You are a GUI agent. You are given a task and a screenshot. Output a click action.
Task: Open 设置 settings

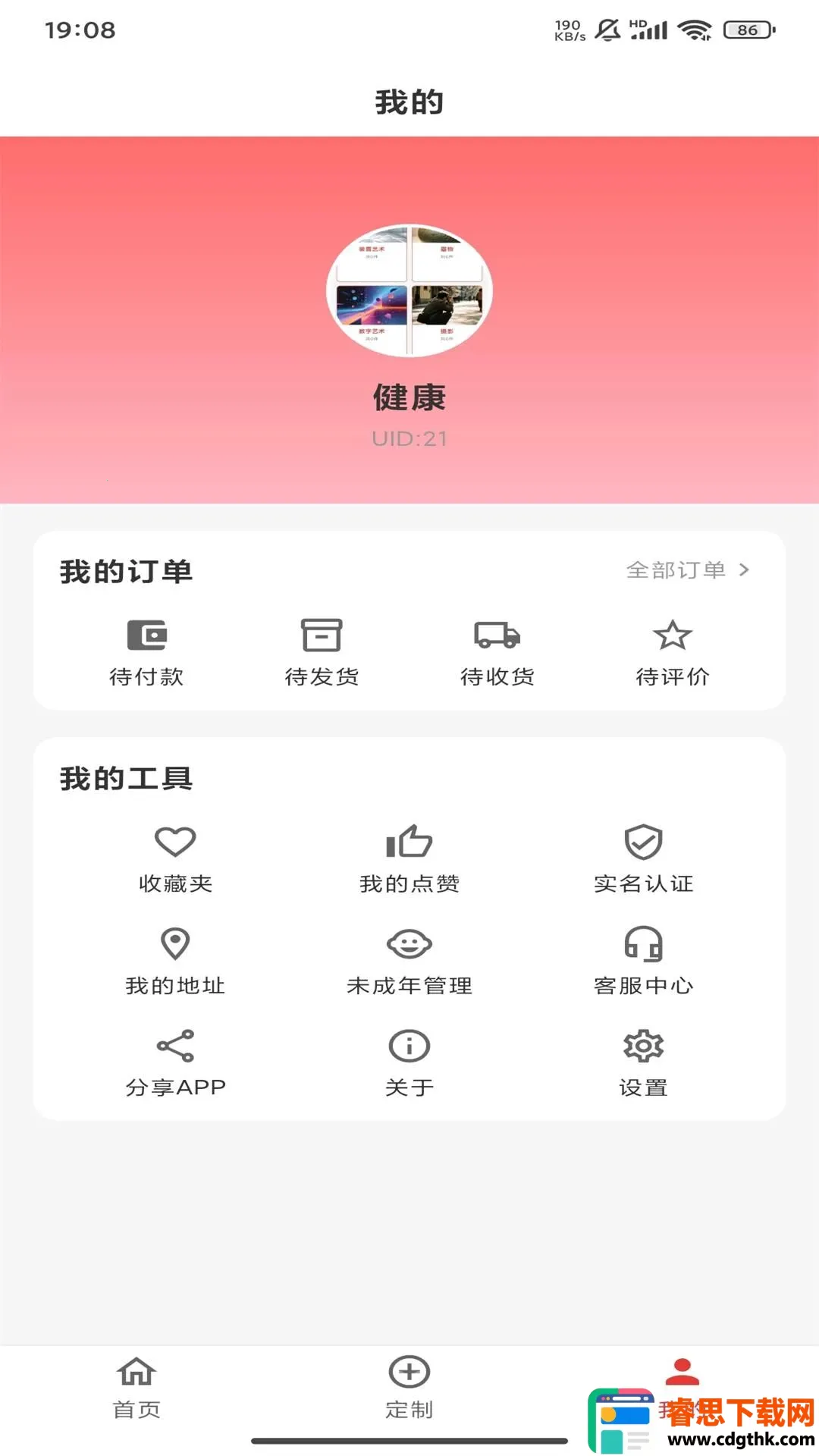(644, 1063)
